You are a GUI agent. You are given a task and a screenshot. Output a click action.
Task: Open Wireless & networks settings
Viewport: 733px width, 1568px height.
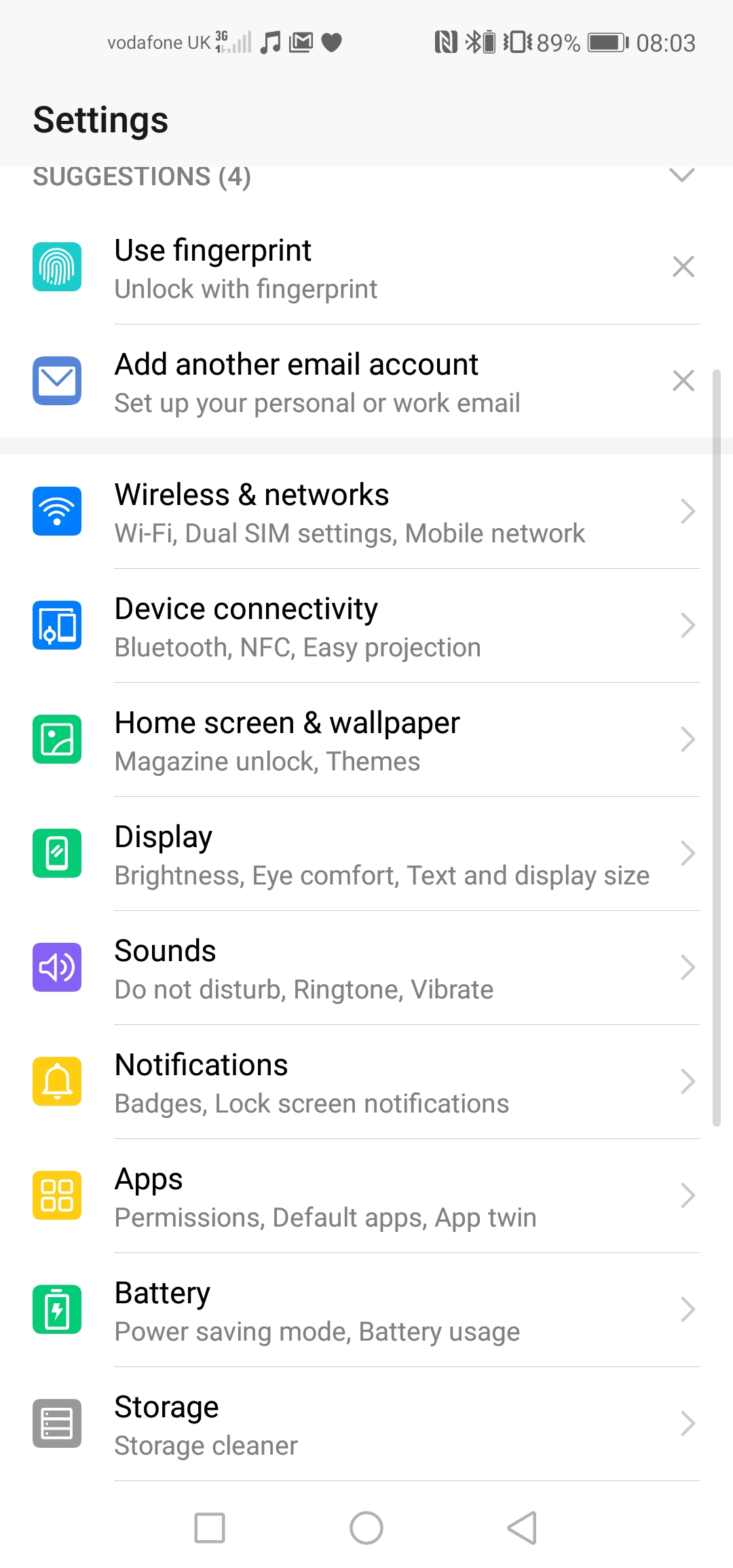pyautogui.click(x=366, y=512)
